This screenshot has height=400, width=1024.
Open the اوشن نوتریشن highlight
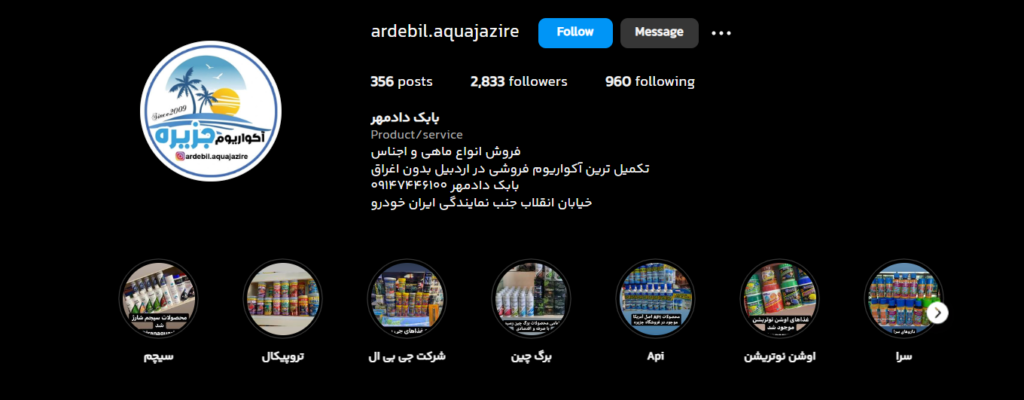[778, 298]
